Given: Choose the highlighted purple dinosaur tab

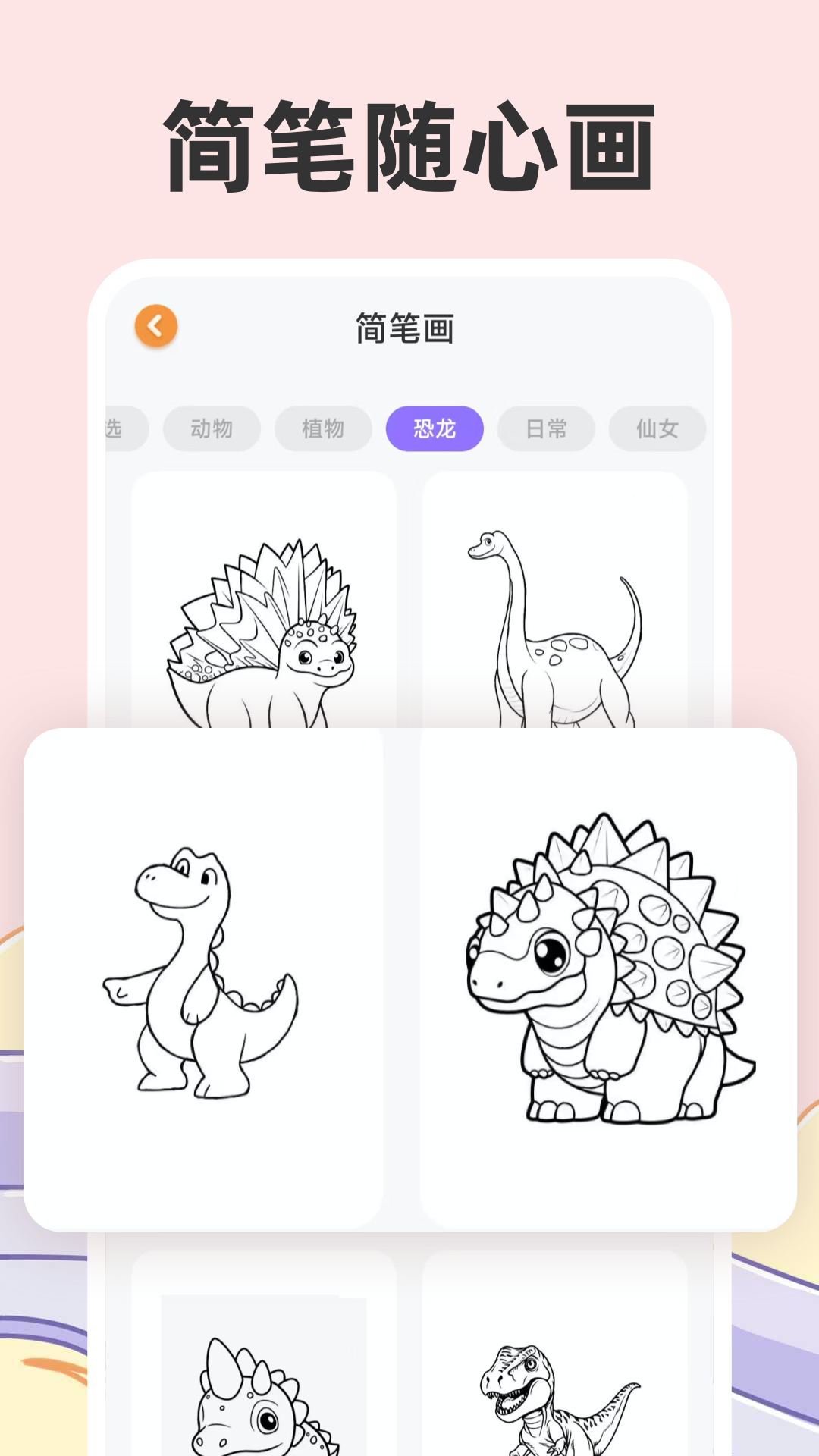Looking at the screenshot, I should click(434, 428).
